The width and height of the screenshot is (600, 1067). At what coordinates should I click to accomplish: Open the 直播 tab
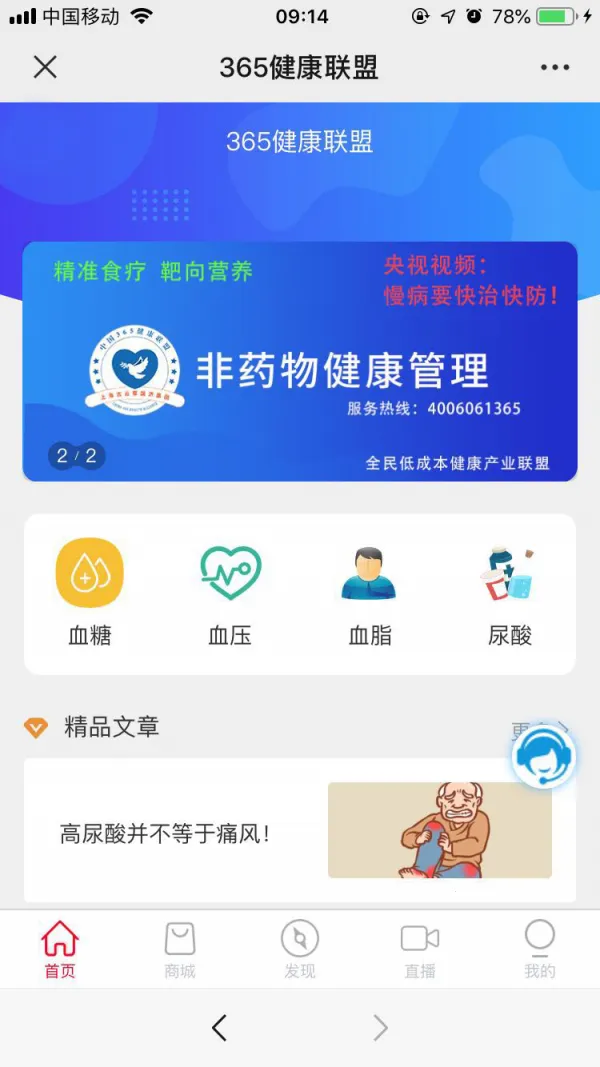coord(420,950)
